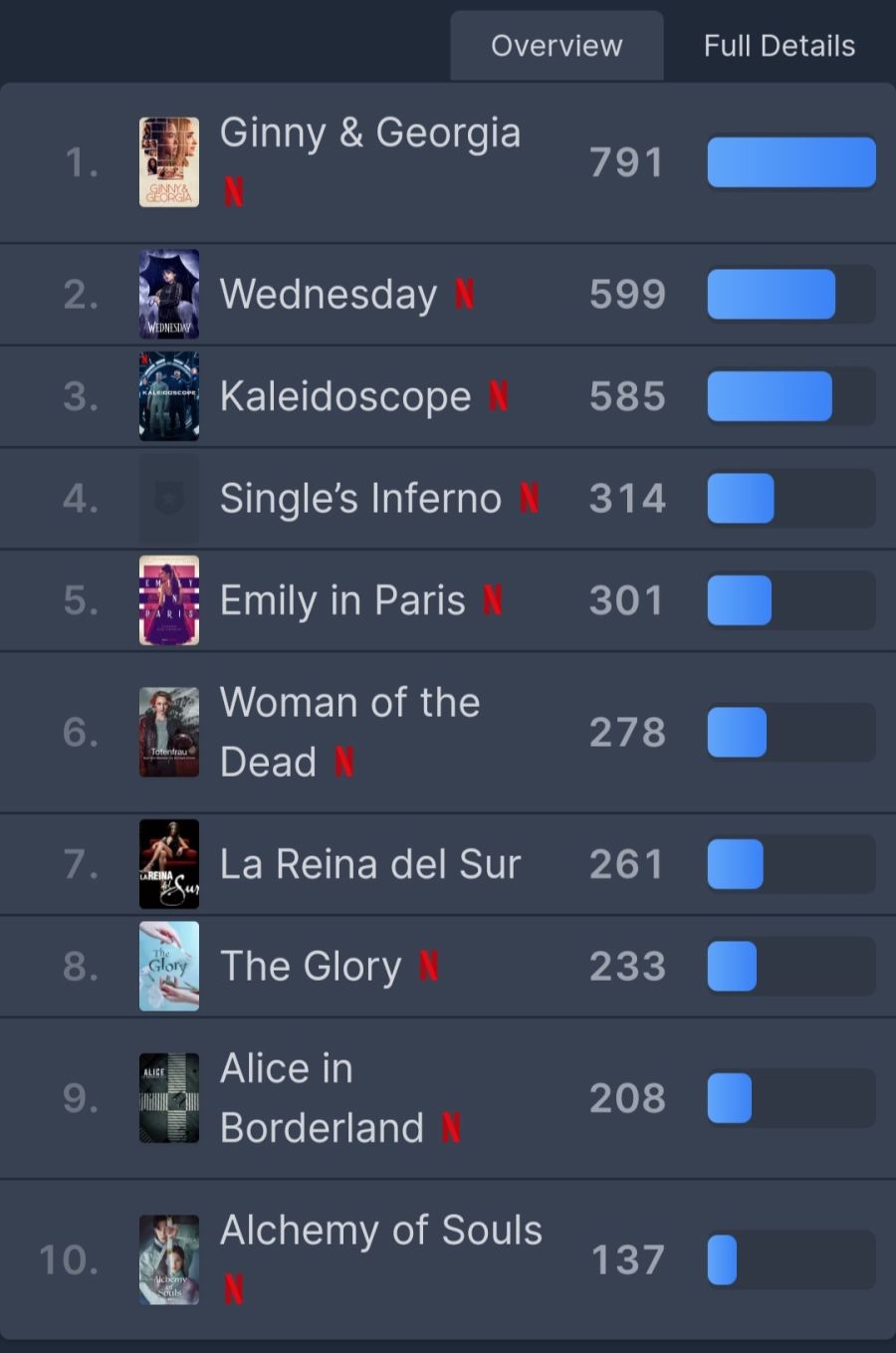896x1353 pixels.
Task: View The Glory entry
Action: [x=310, y=966]
